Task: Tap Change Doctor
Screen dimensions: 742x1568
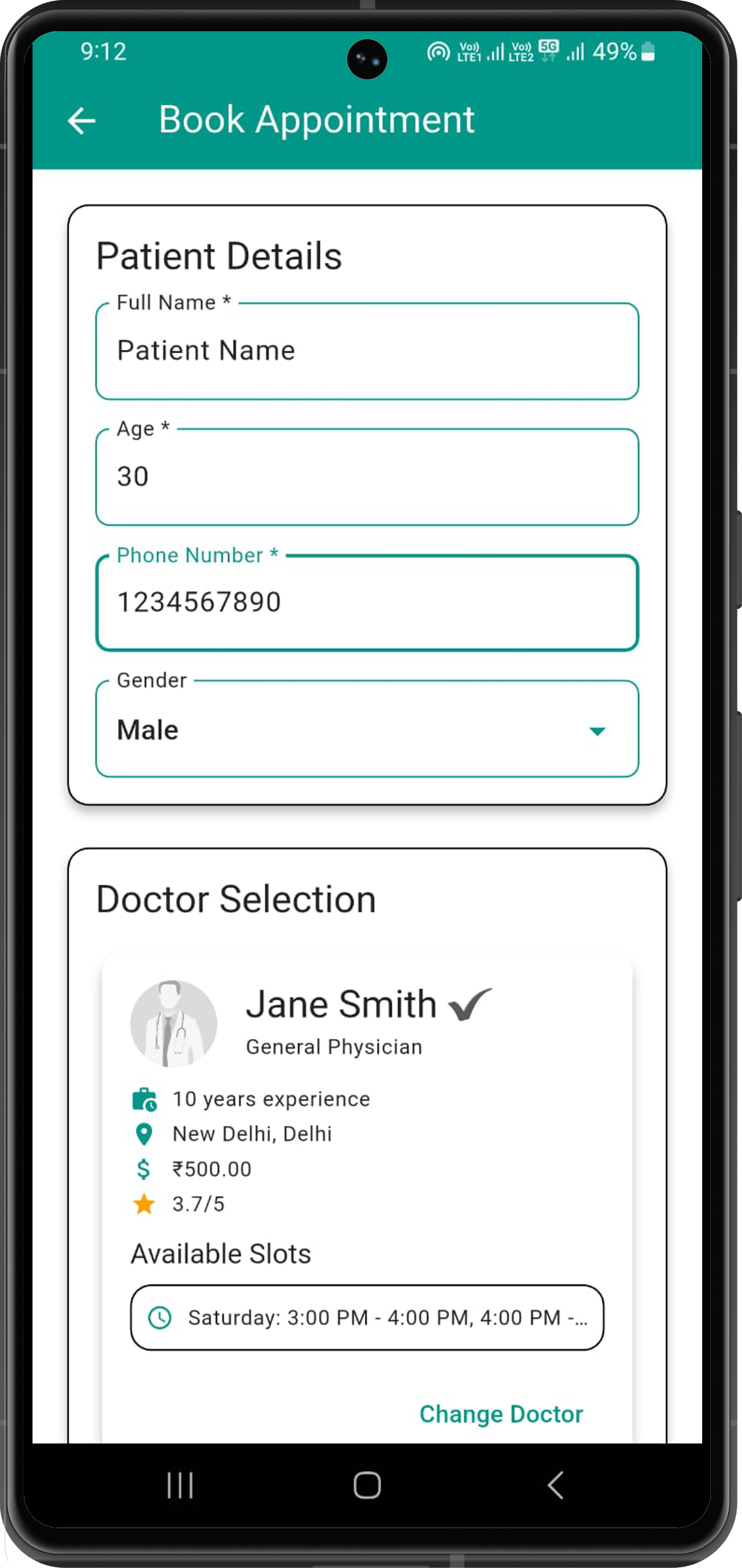Action: tap(500, 1414)
